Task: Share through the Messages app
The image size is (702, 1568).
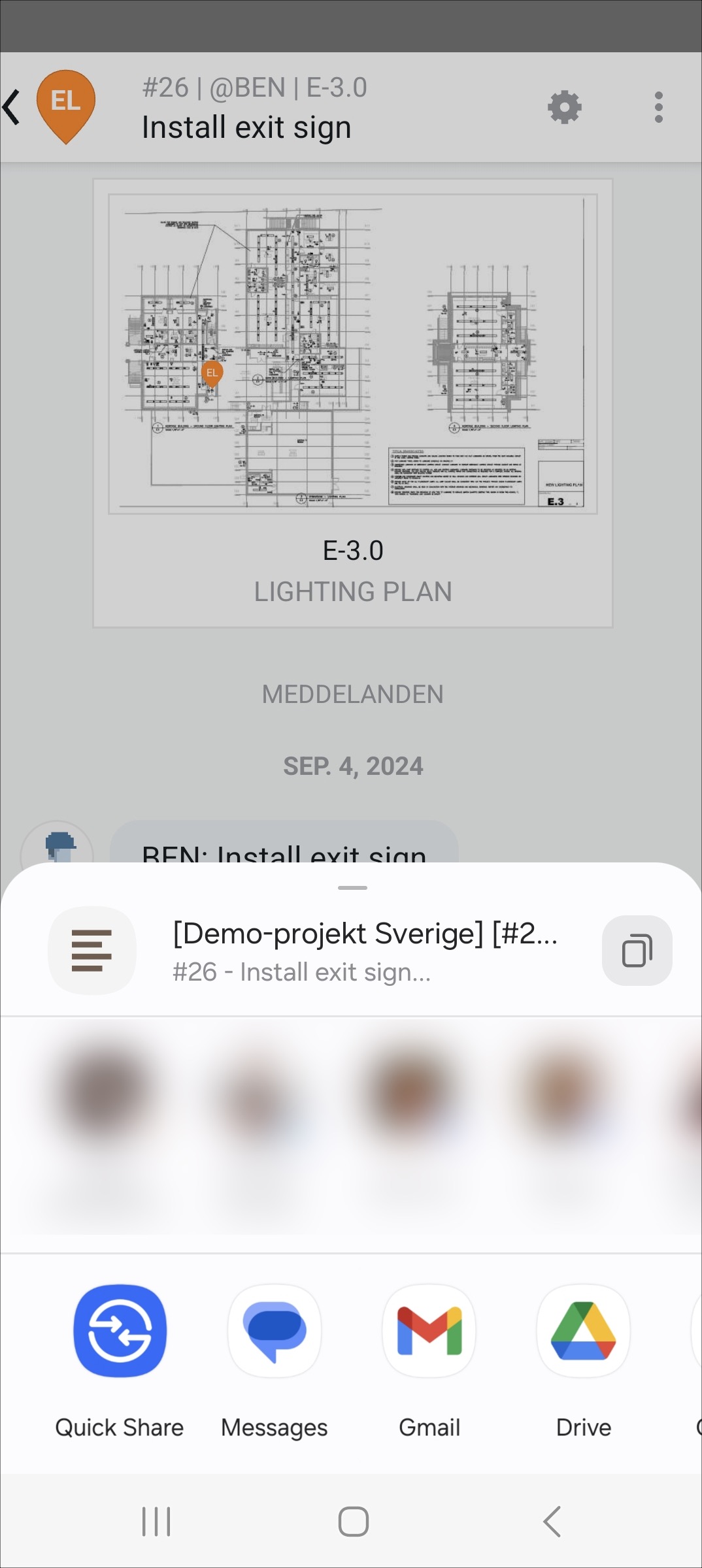Action: 275,1331
